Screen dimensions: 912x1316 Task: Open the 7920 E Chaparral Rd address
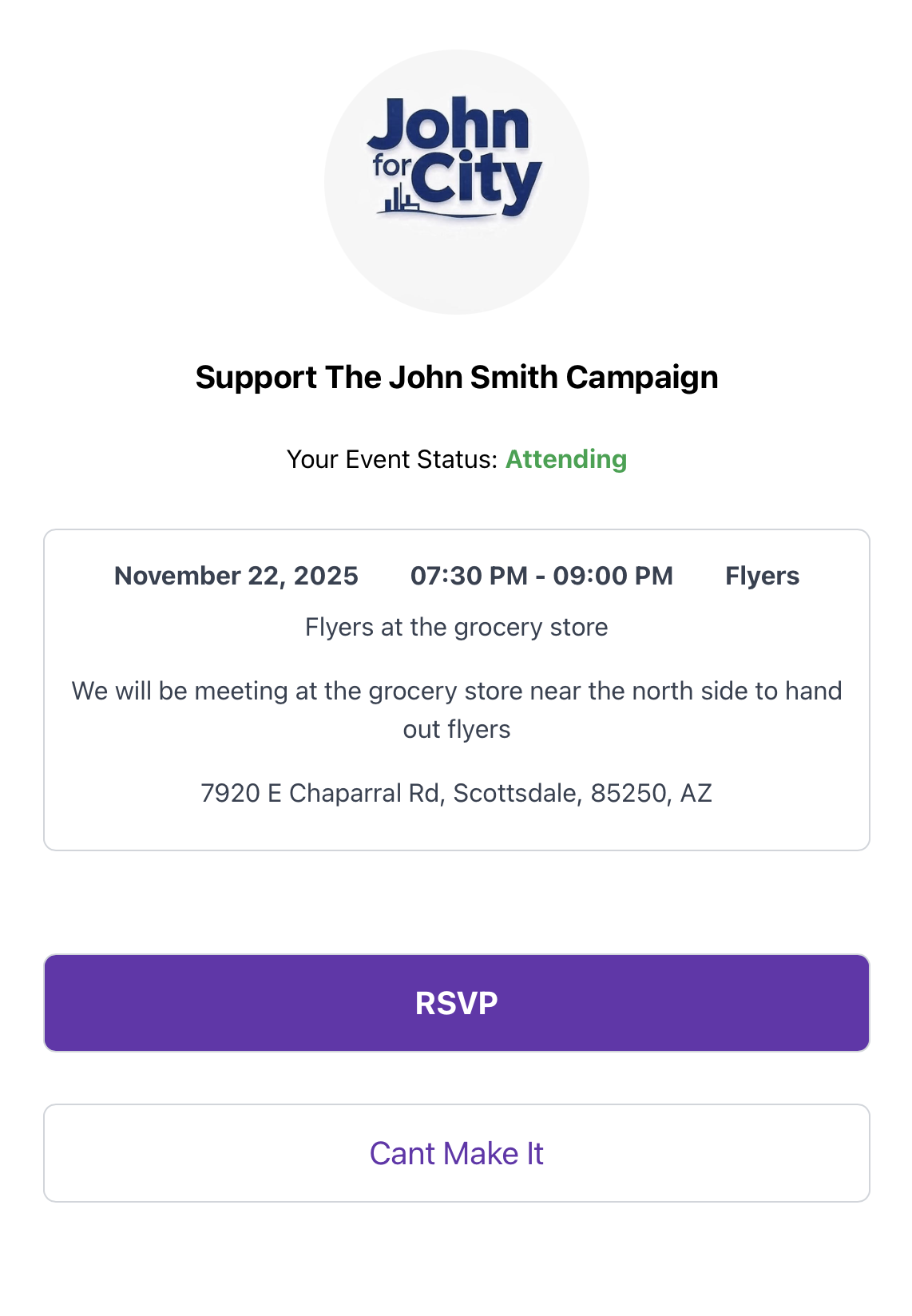(x=456, y=793)
